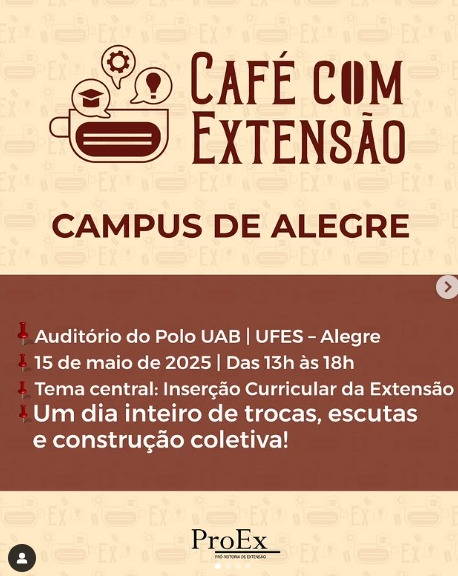458x576 pixels.
Task: Go to the next carousel image
Action: [x=447, y=287]
